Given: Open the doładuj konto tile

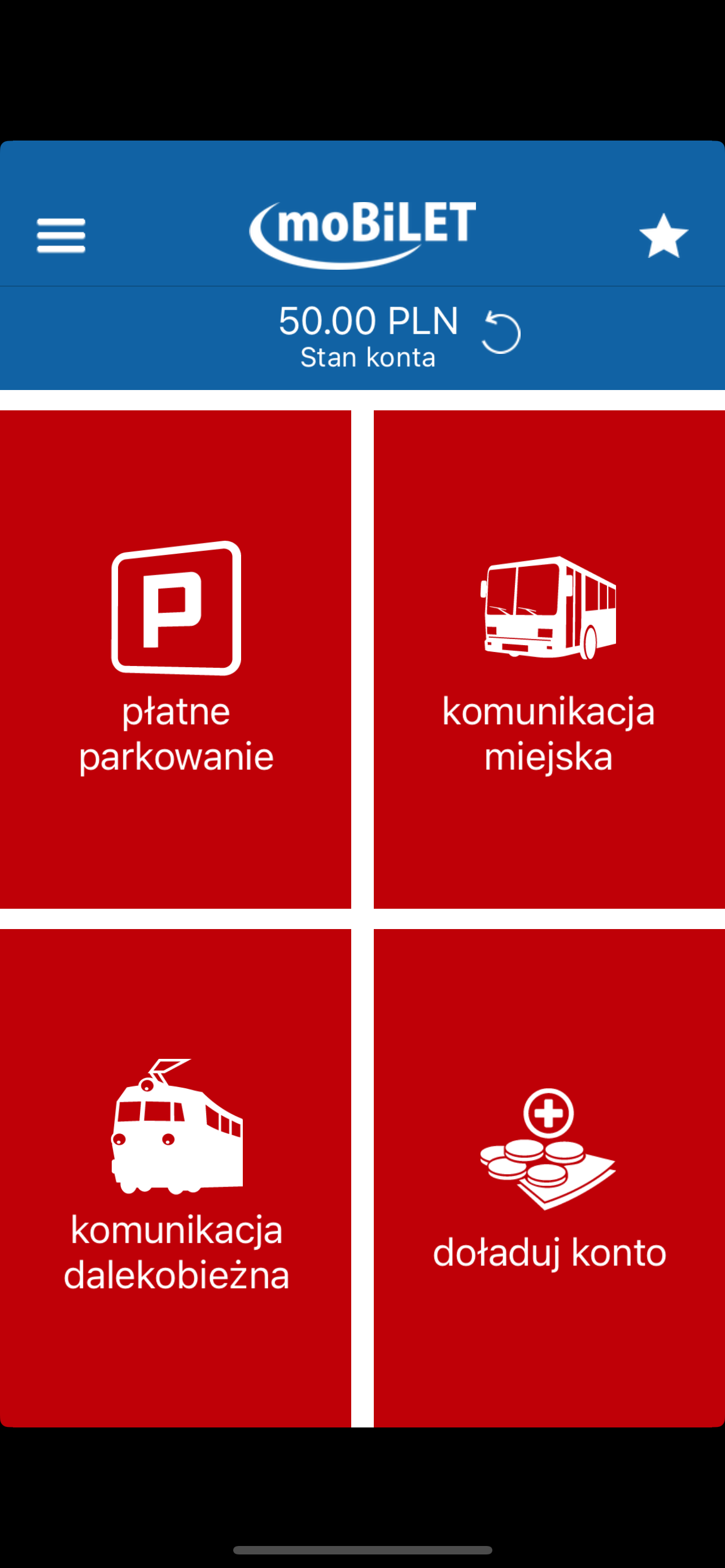Looking at the screenshot, I should tap(548, 1175).
